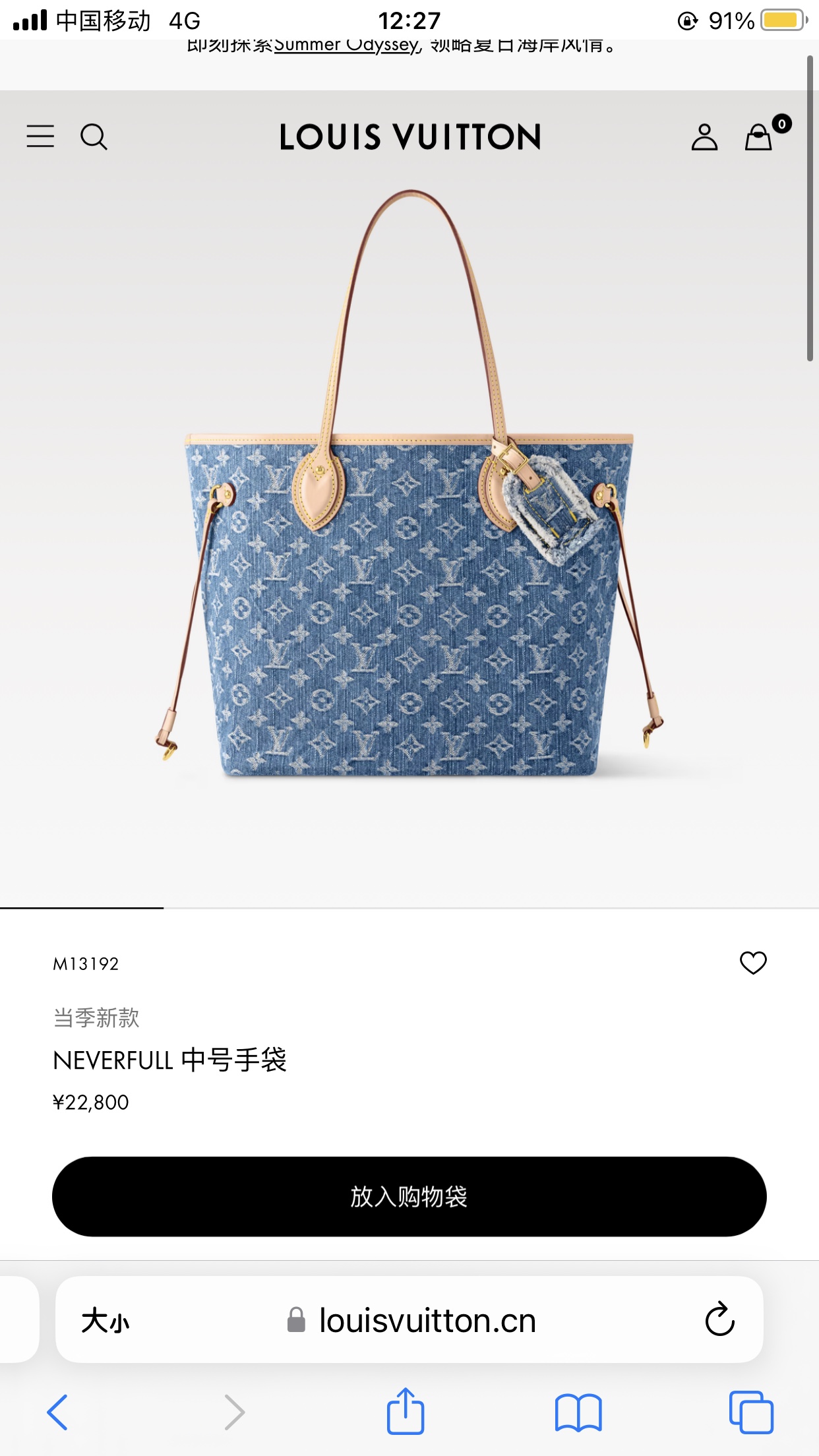The height and width of the screenshot is (1456, 819).
Task: Share this page
Action: [405, 1412]
